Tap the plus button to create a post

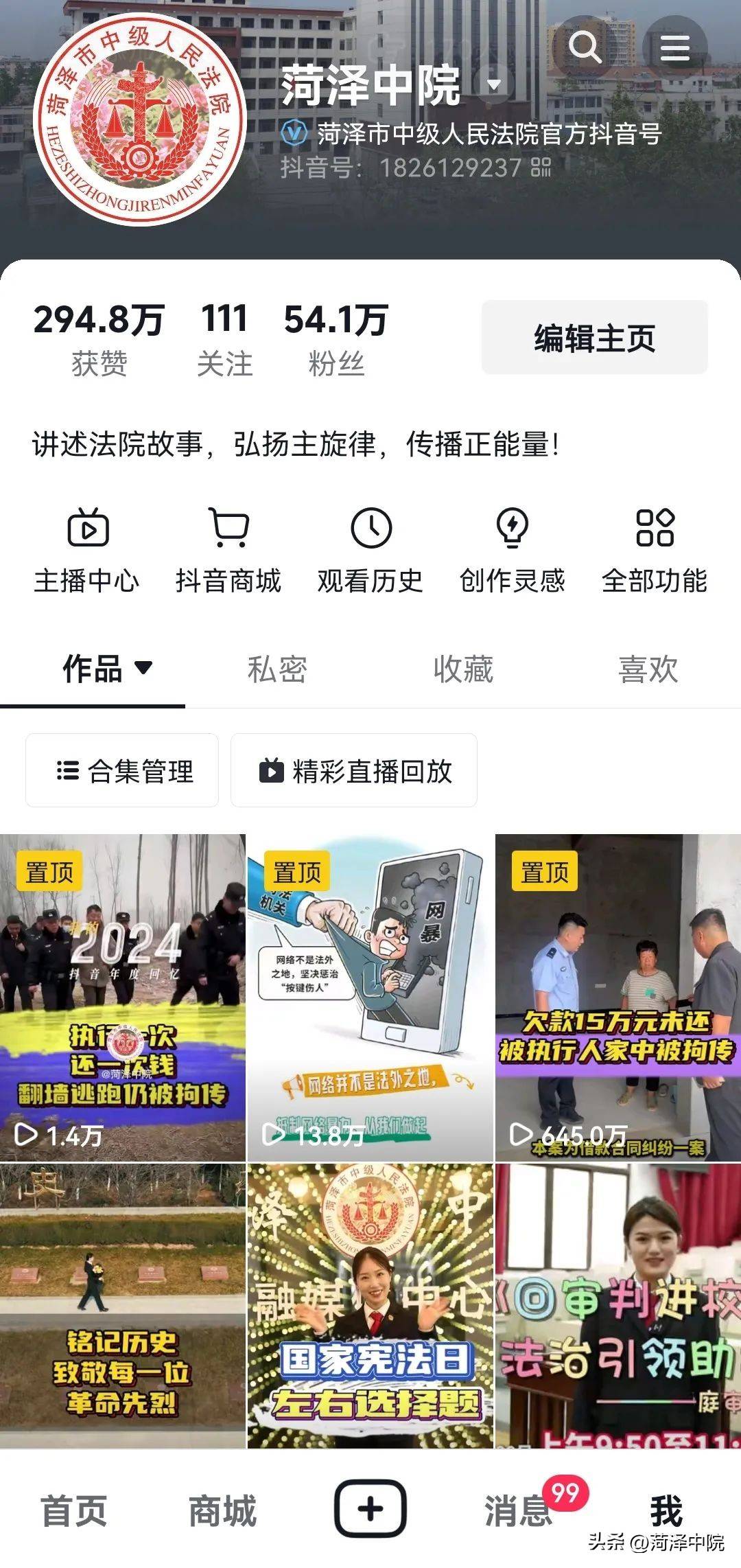[370, 1508]
